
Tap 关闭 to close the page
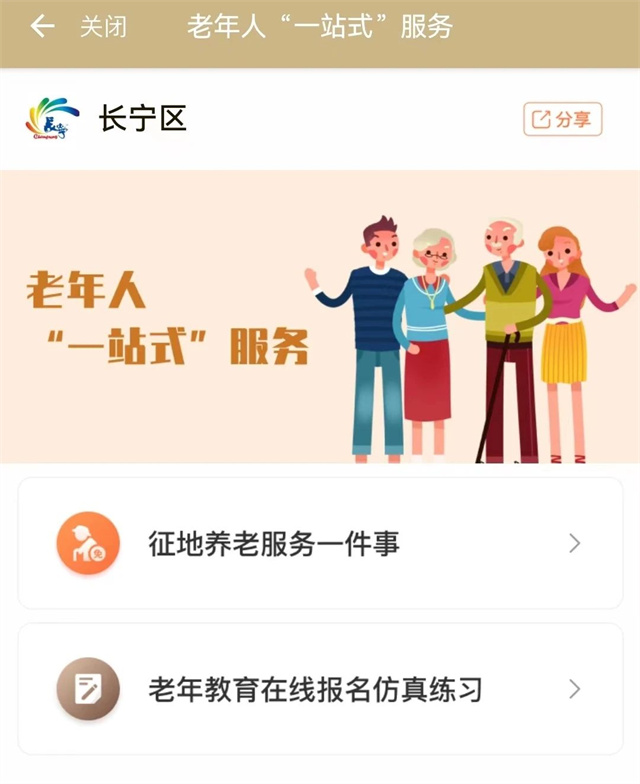103,27
